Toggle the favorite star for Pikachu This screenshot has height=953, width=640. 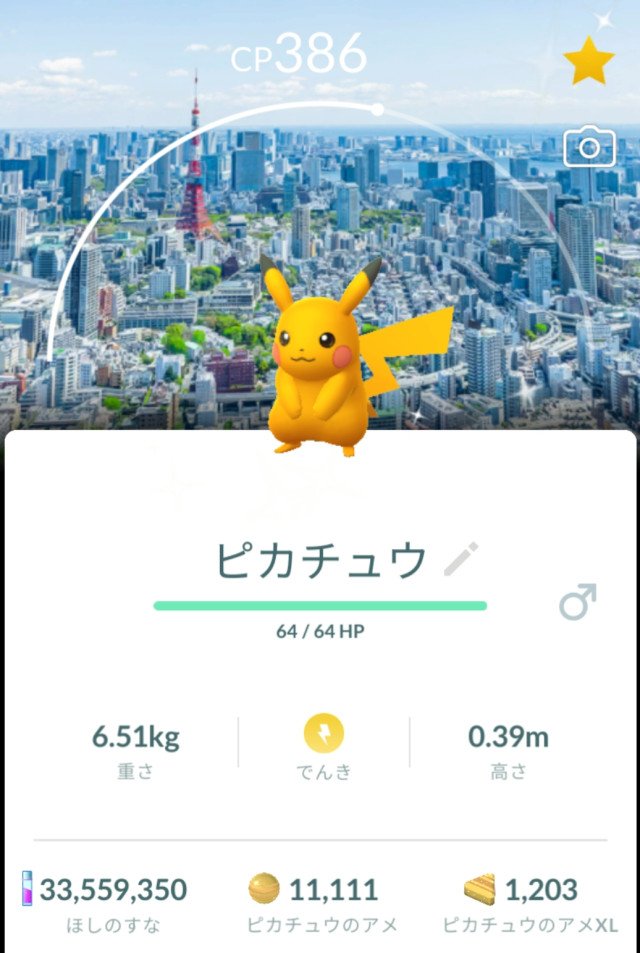(x=589, y=61)
